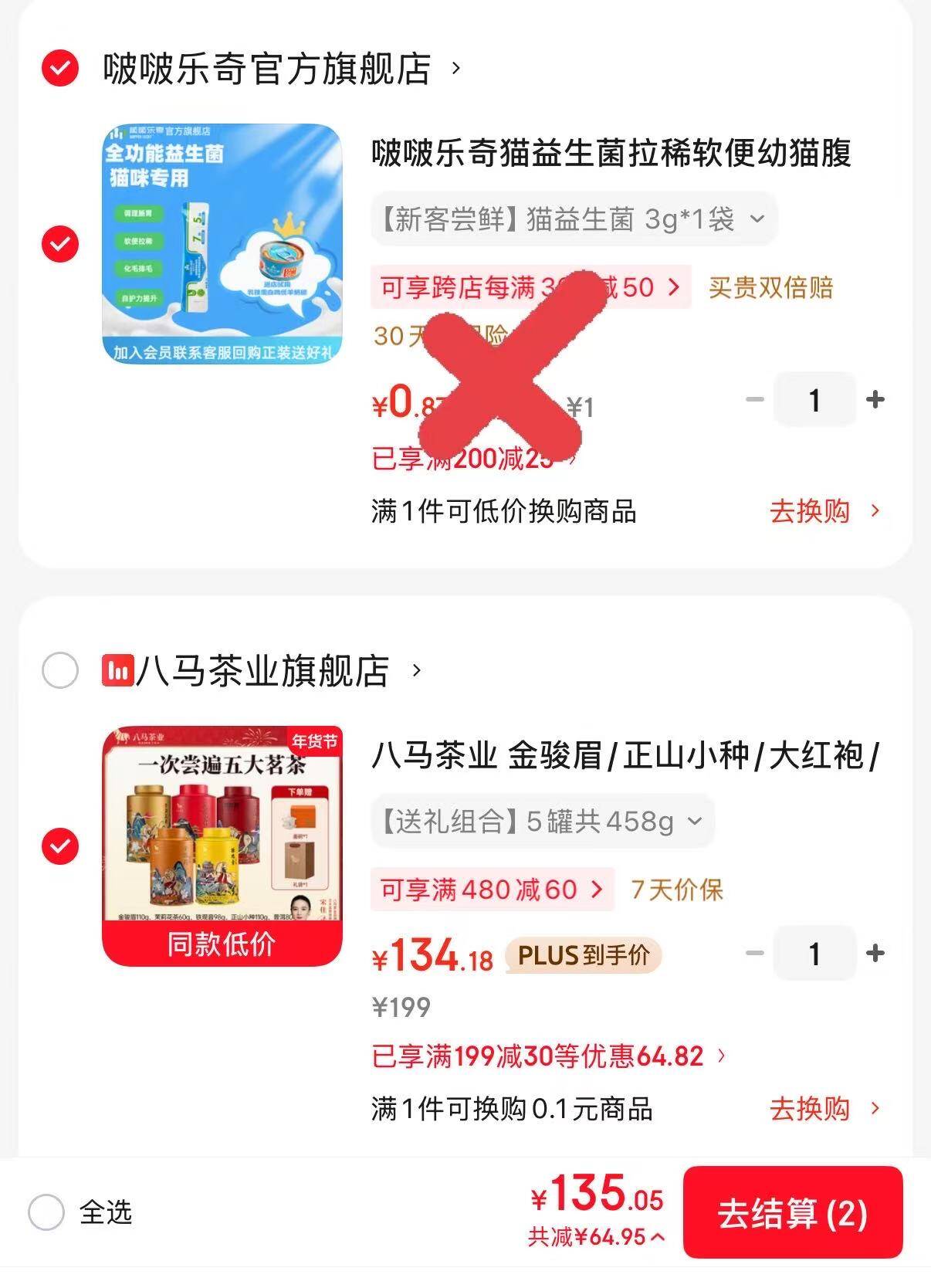Open the 啵啵乐奇官方旗舰店 store page

282,69
